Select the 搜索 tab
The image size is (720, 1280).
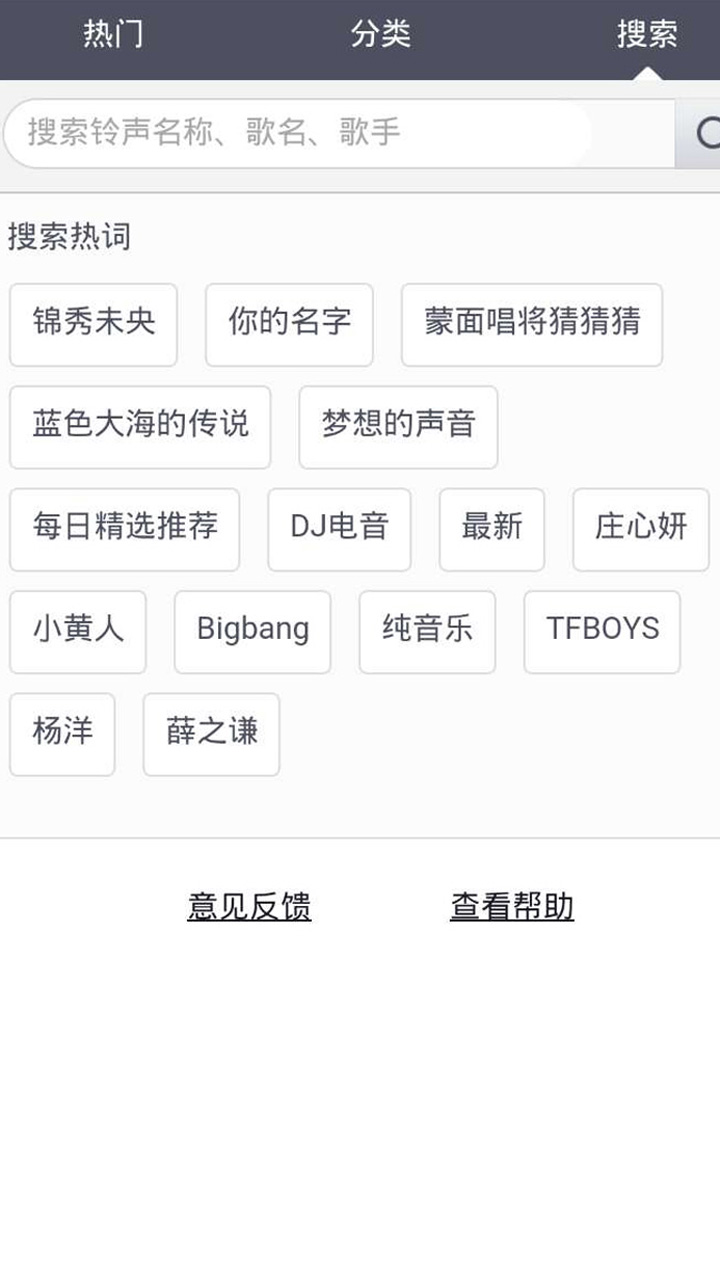pyautogui.click(x=647, y=34)
